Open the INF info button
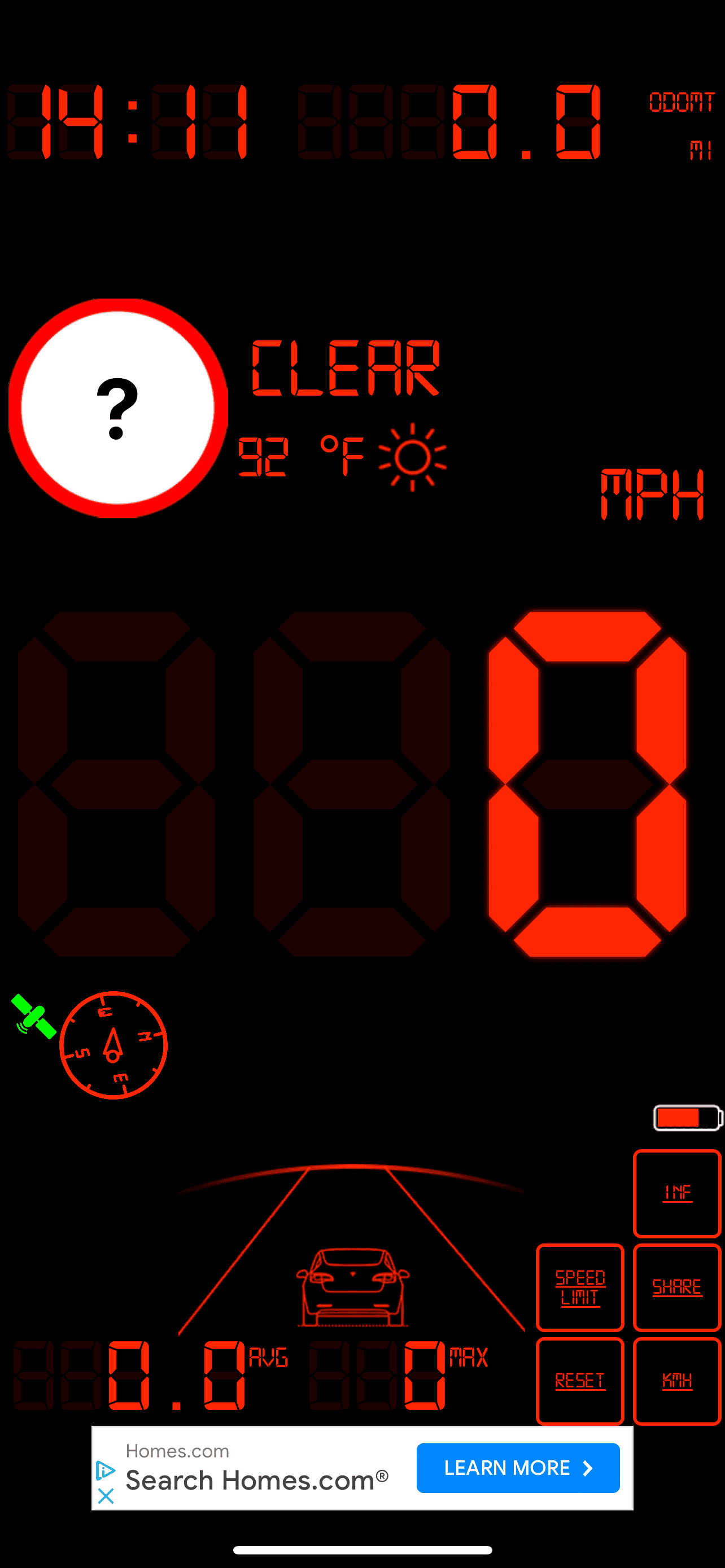The image size is (725, 1568). 677,1193
